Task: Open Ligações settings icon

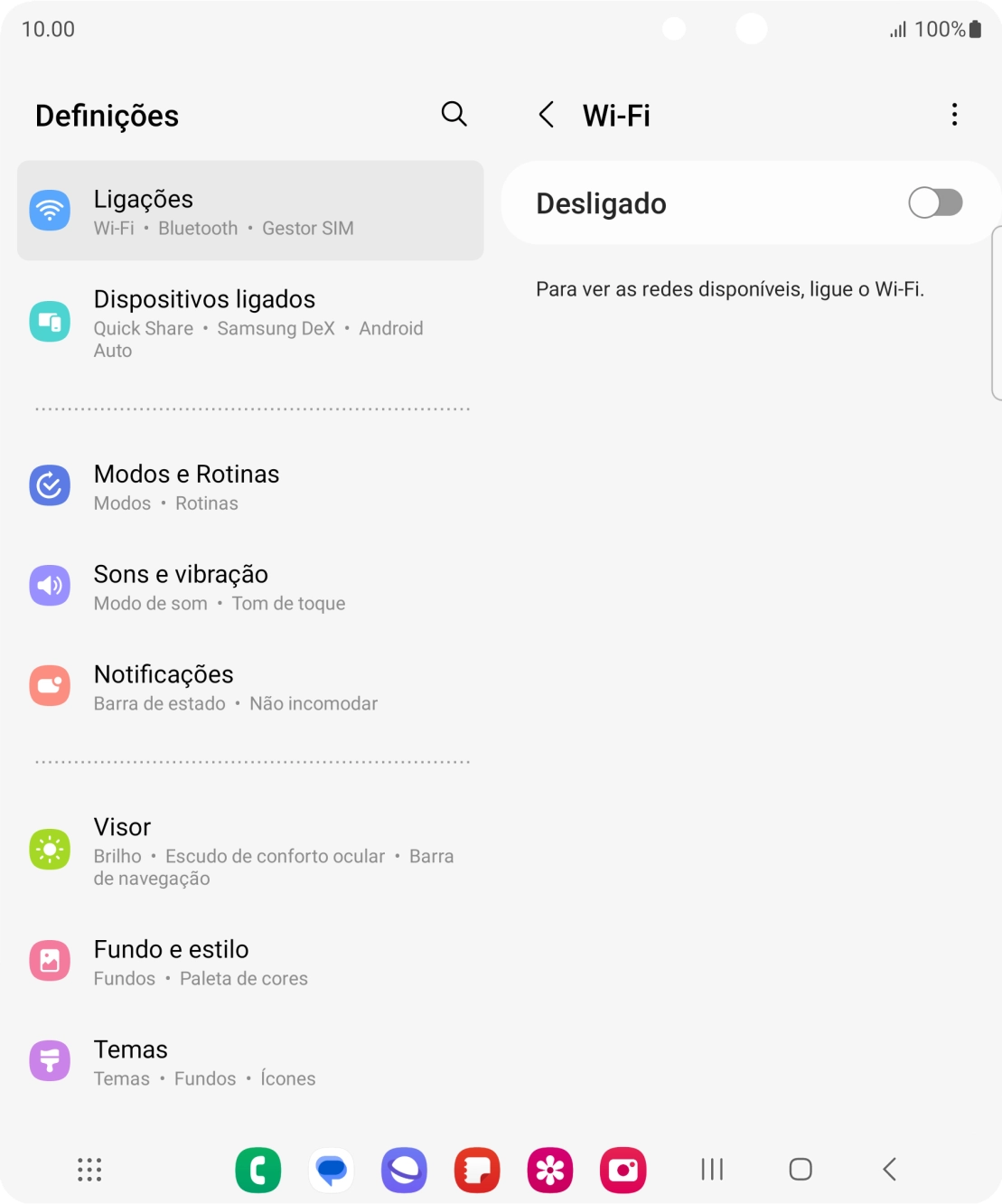Action: [50, 210]
